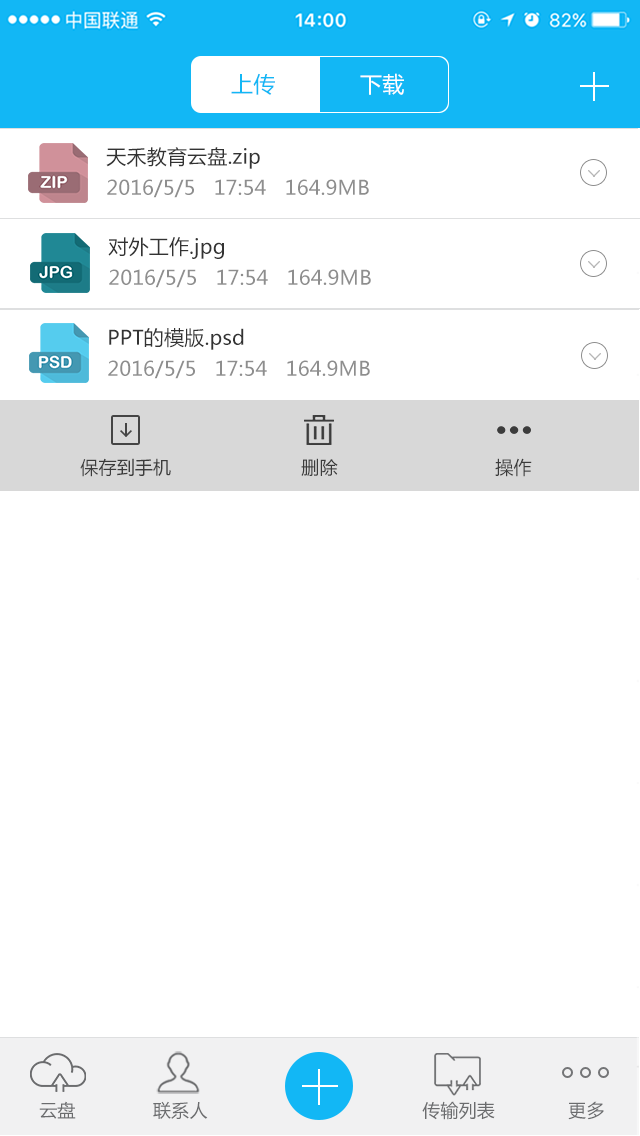Select 保存到手机 to save file

click(x=126, y=446)
